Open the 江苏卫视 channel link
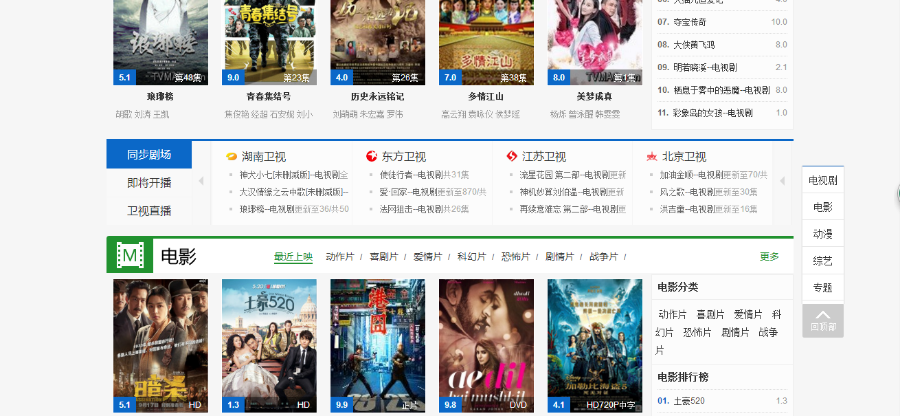This screenshot has width=900, height=416. (x=543, y=157)
